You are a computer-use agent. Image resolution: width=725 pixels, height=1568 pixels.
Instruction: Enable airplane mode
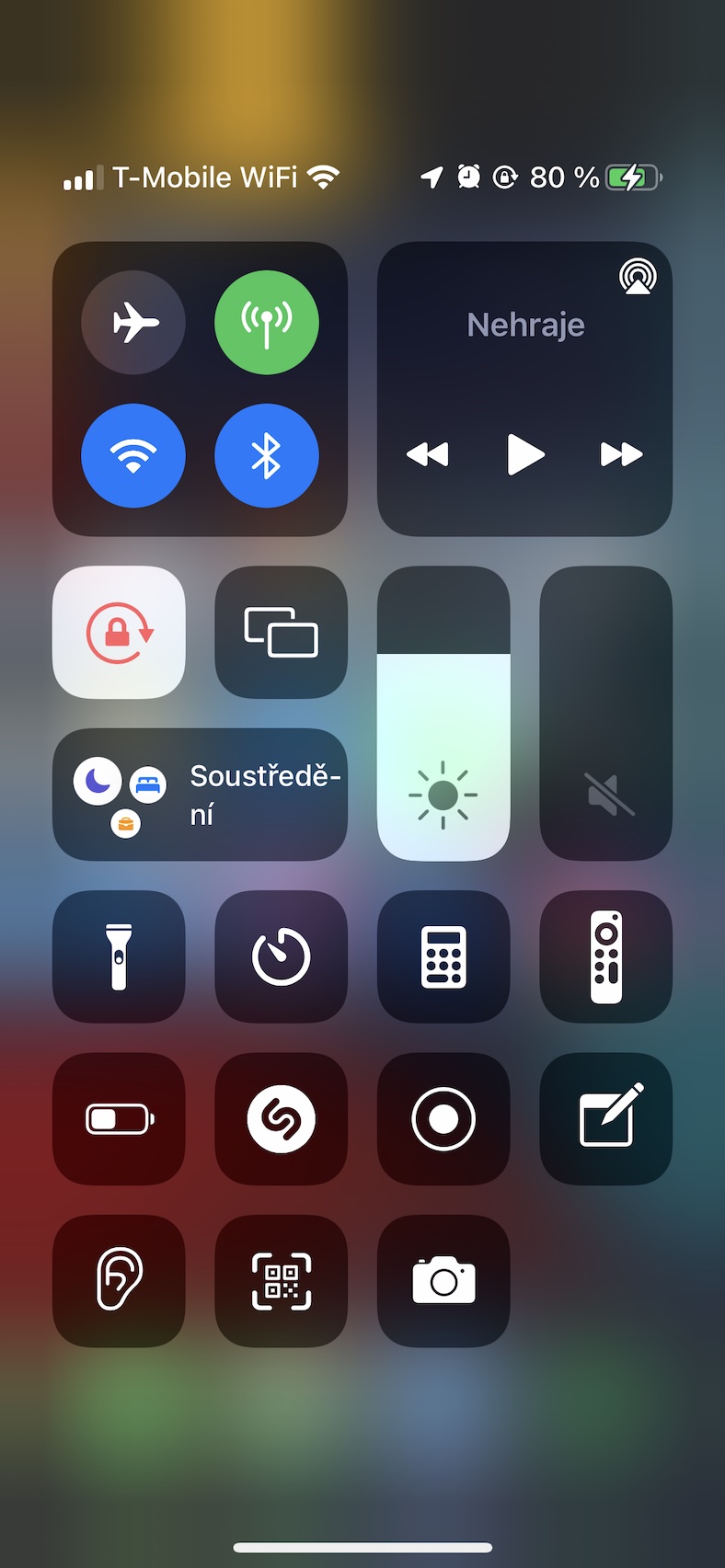pos(133,323)
